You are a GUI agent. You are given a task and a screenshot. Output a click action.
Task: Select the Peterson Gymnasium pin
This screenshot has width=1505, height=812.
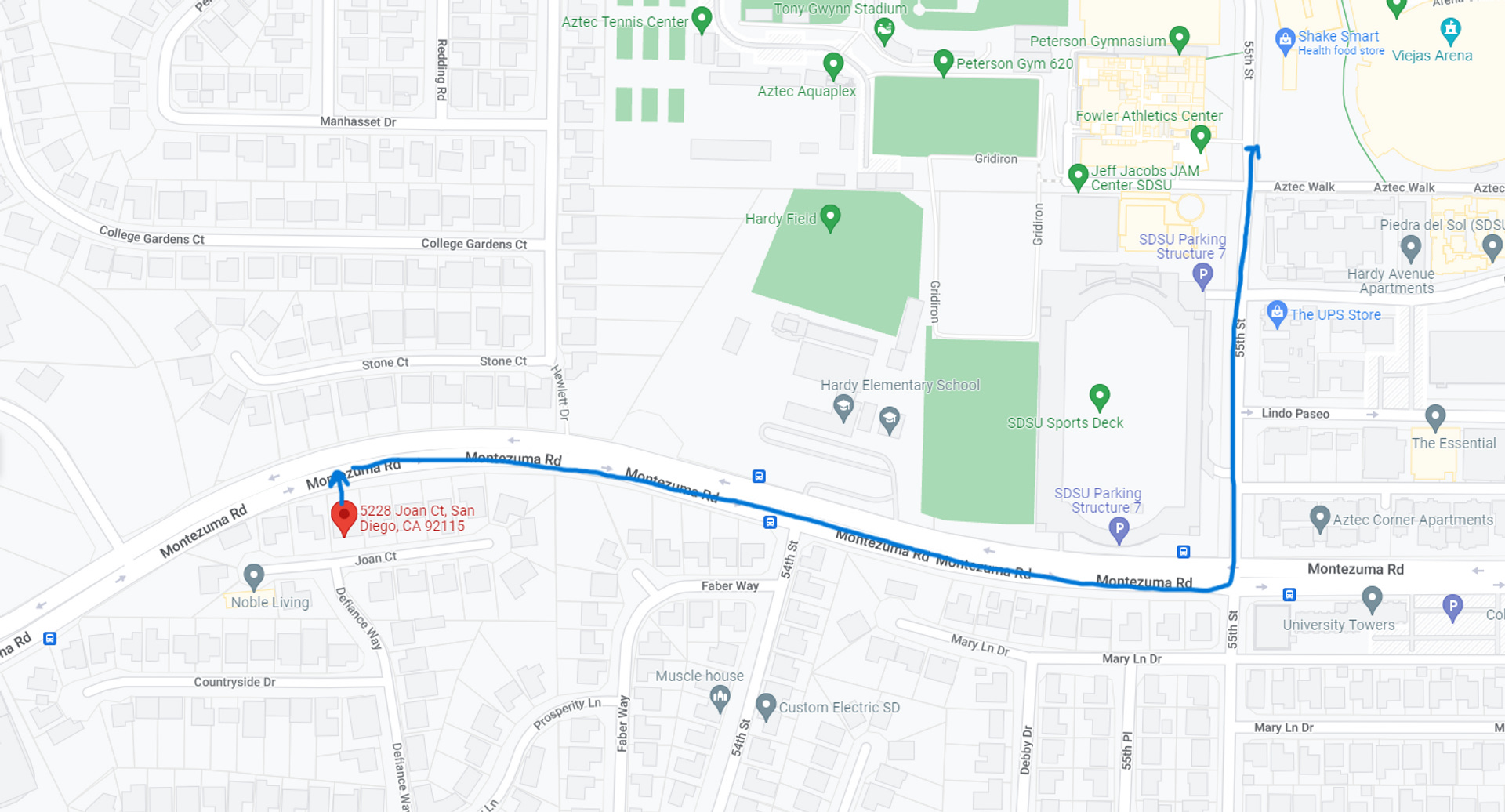1179,38
